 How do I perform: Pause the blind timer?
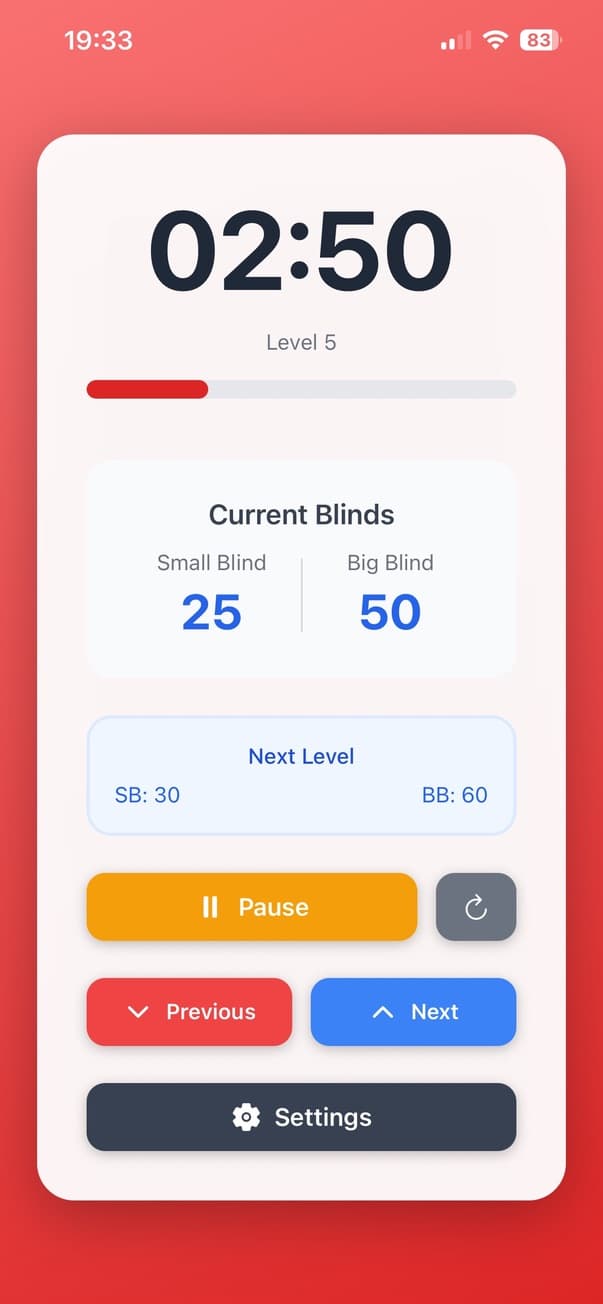[x=251, y=907]
